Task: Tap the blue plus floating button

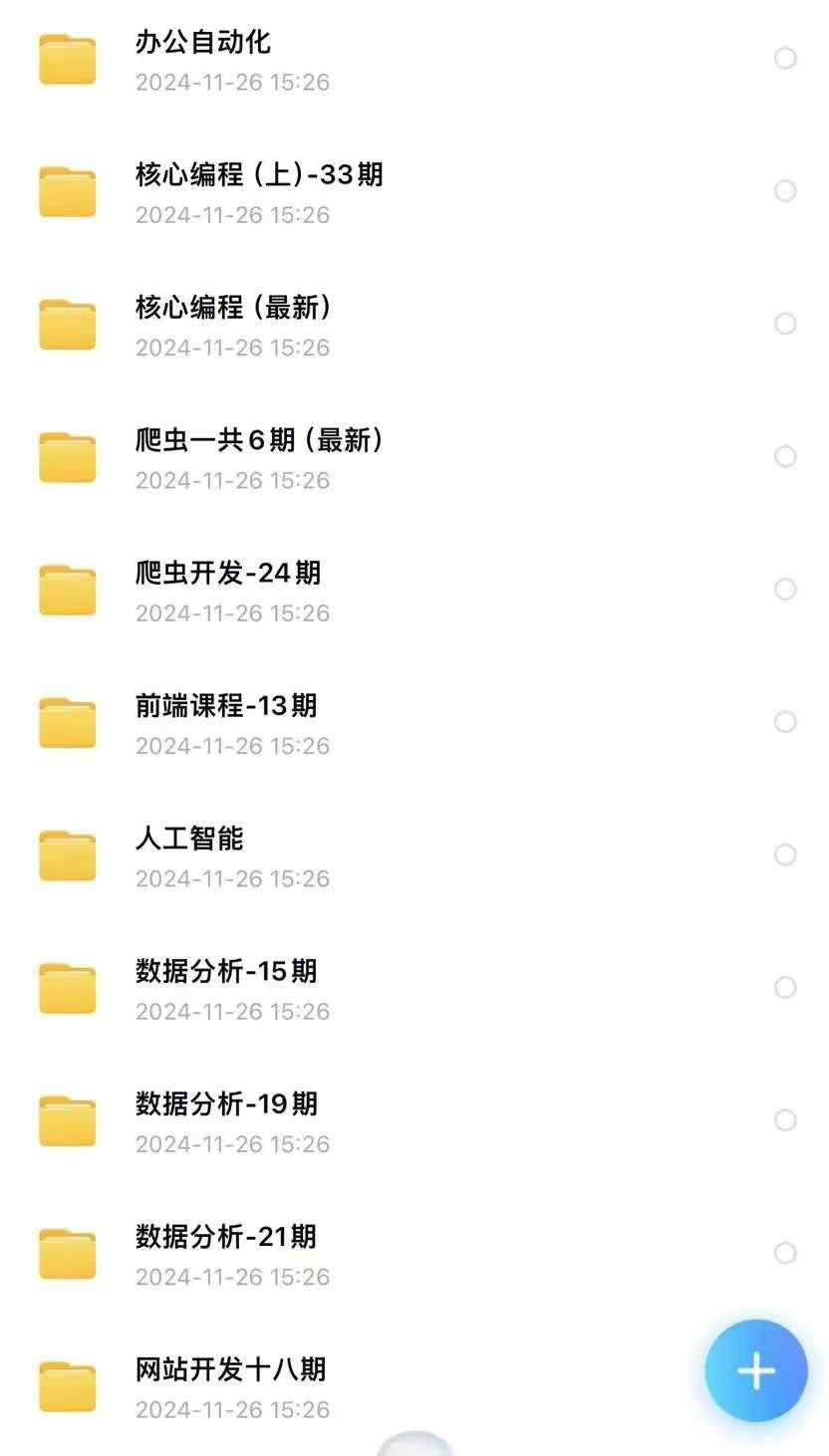Action: coord(756,1370)
